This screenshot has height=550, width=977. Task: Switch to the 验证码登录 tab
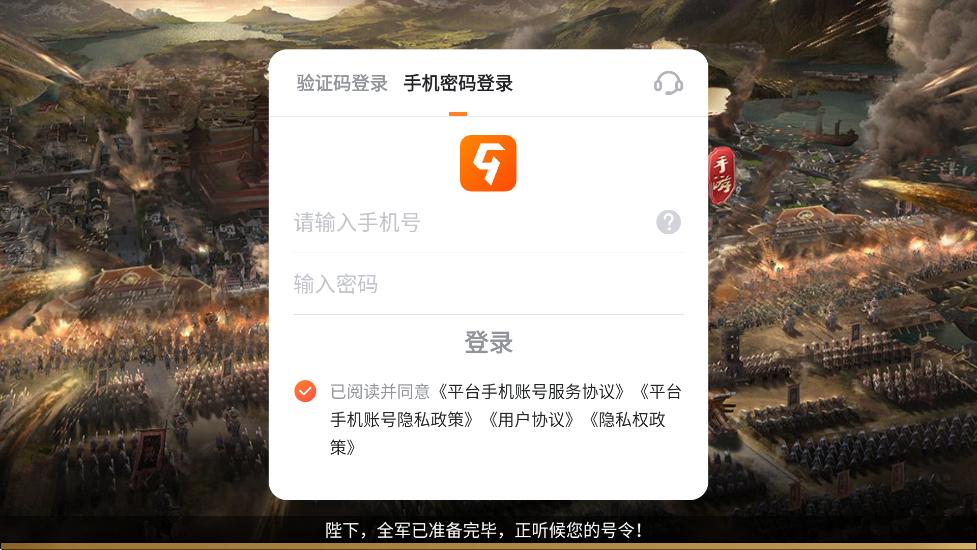coord(342,84)
